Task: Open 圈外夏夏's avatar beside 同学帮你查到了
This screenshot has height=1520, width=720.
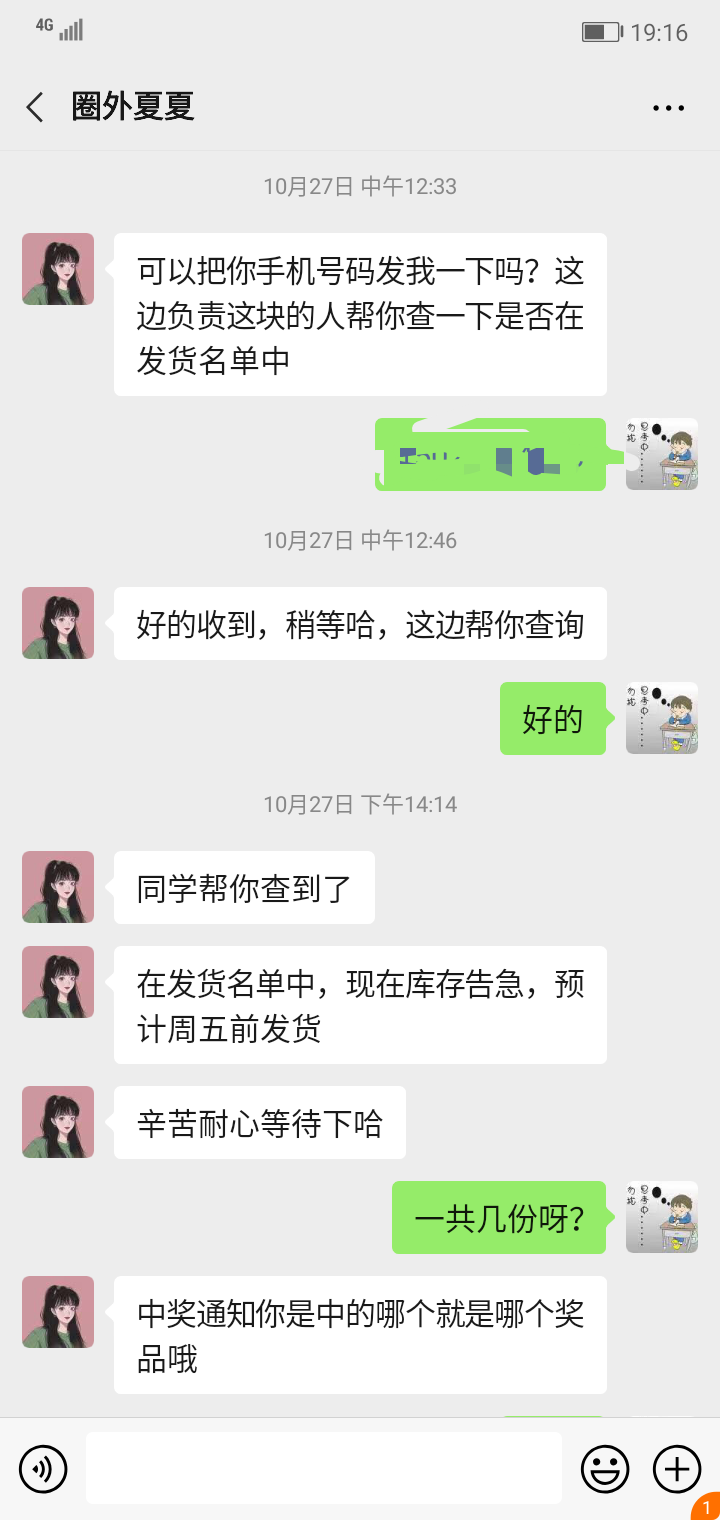Action: coord(58,887)
